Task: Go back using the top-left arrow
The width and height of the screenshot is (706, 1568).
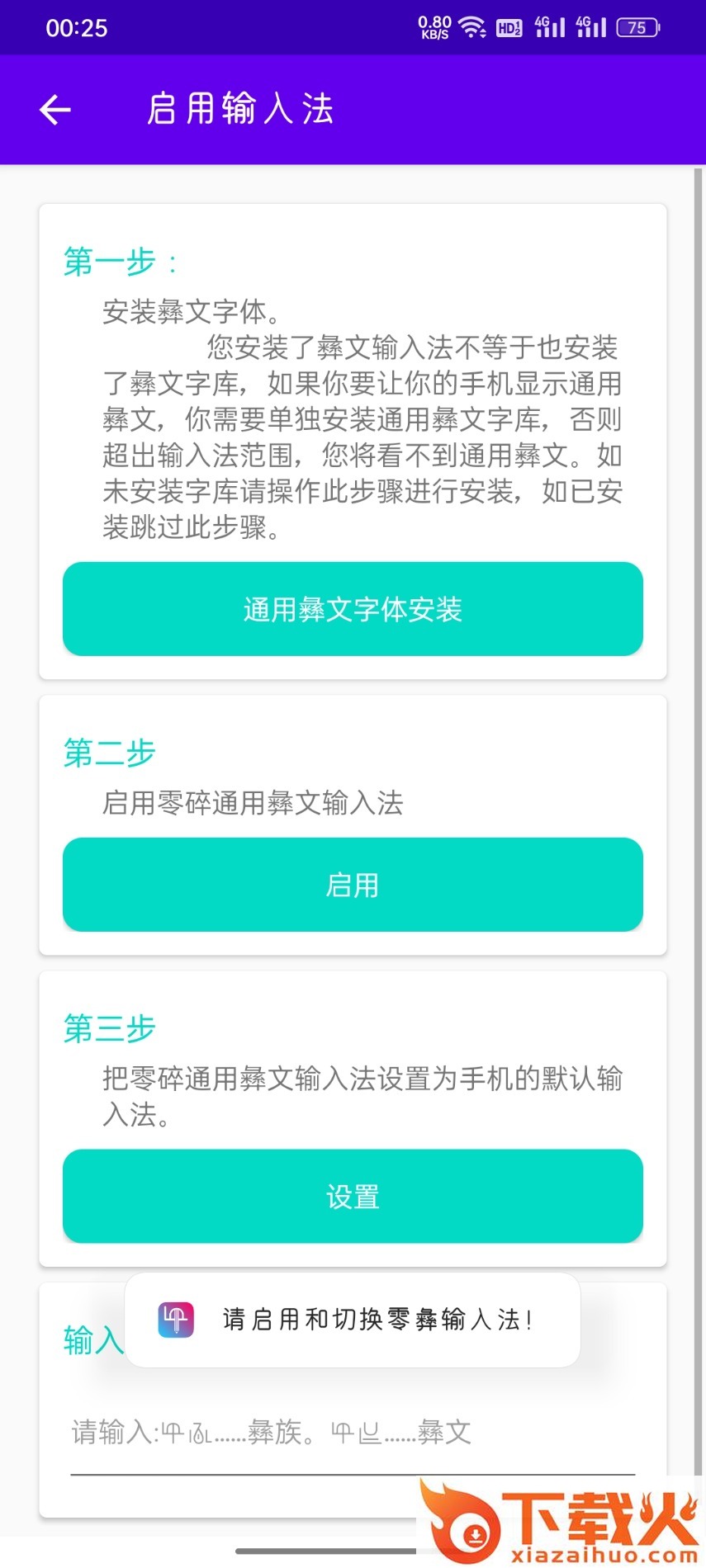Action: tap(55, 110)
